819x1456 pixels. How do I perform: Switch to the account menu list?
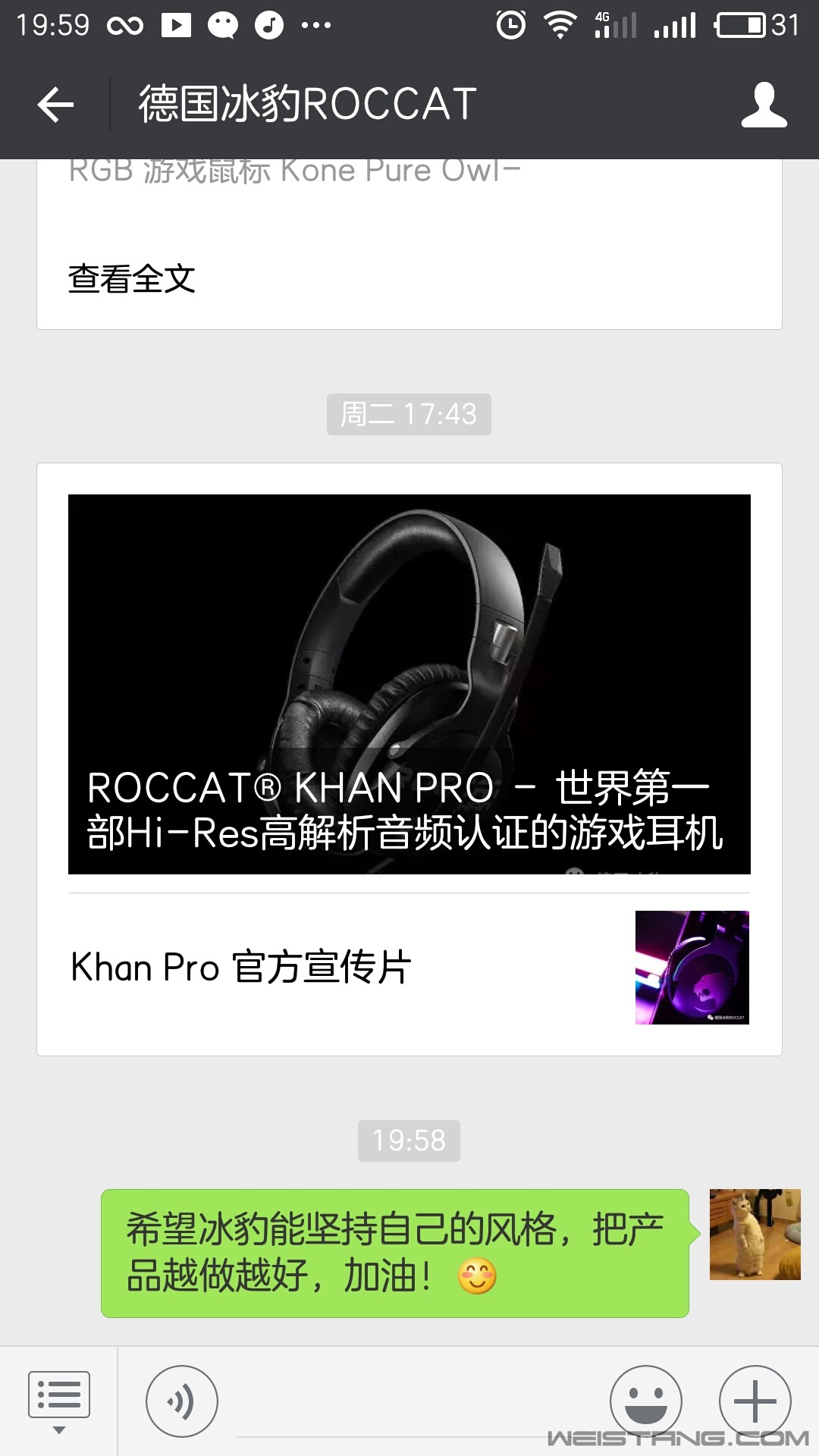[x=59, y=1400]
